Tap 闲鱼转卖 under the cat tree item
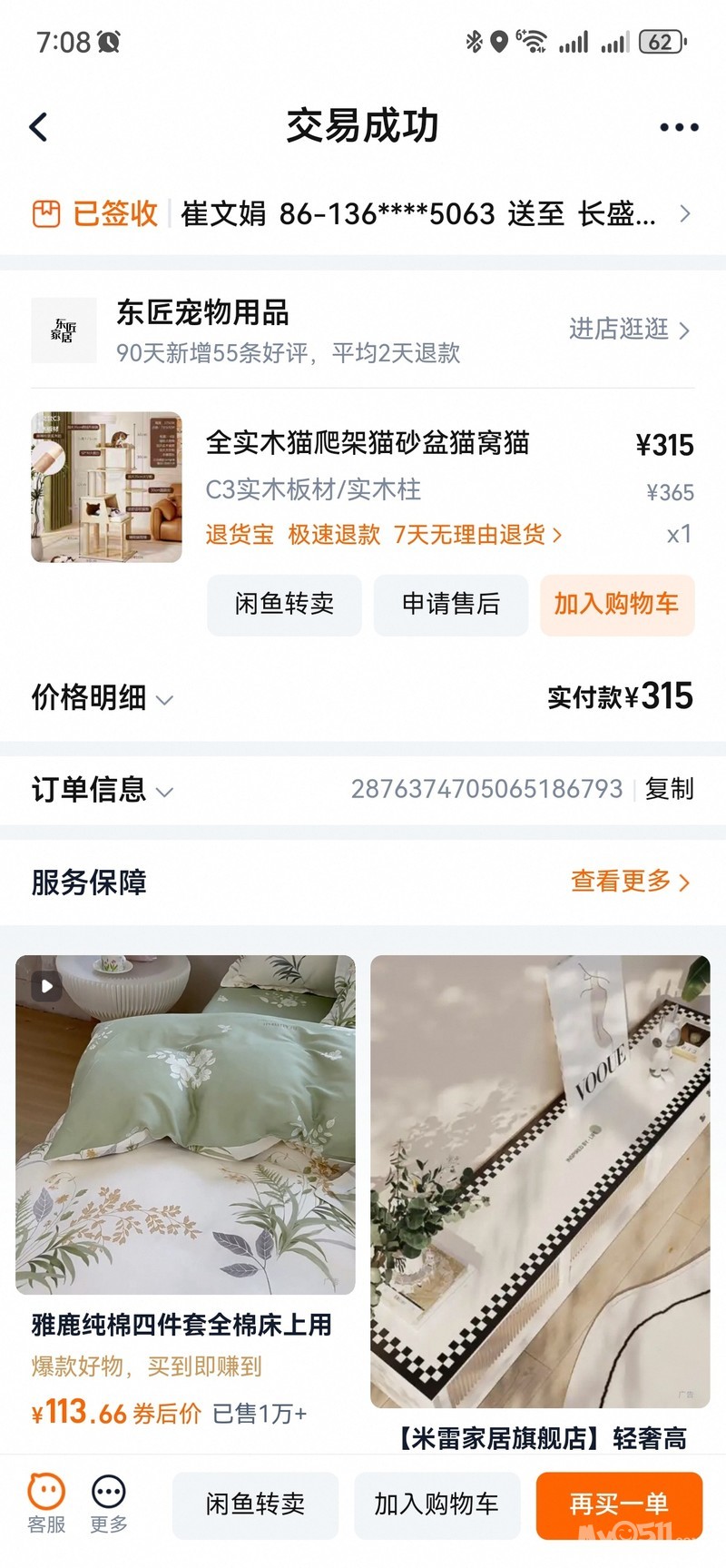Screen dimensions: 726x1568 [x=284, y=604]
